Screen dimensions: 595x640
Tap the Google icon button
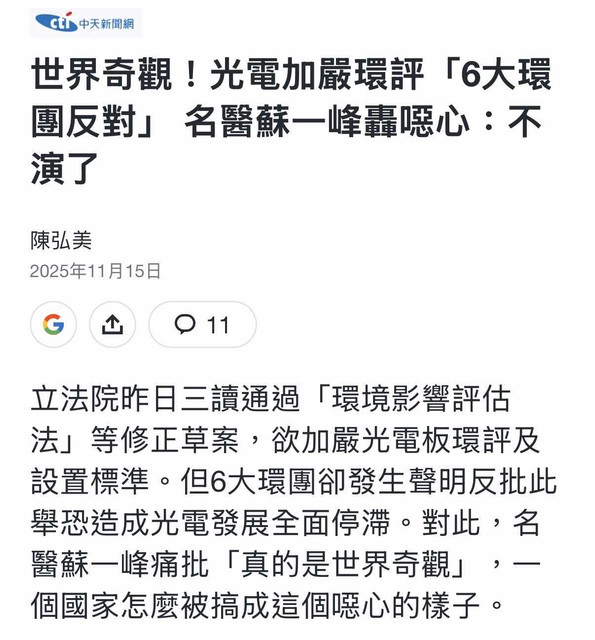pyautogui.click(x=53, y=324)
